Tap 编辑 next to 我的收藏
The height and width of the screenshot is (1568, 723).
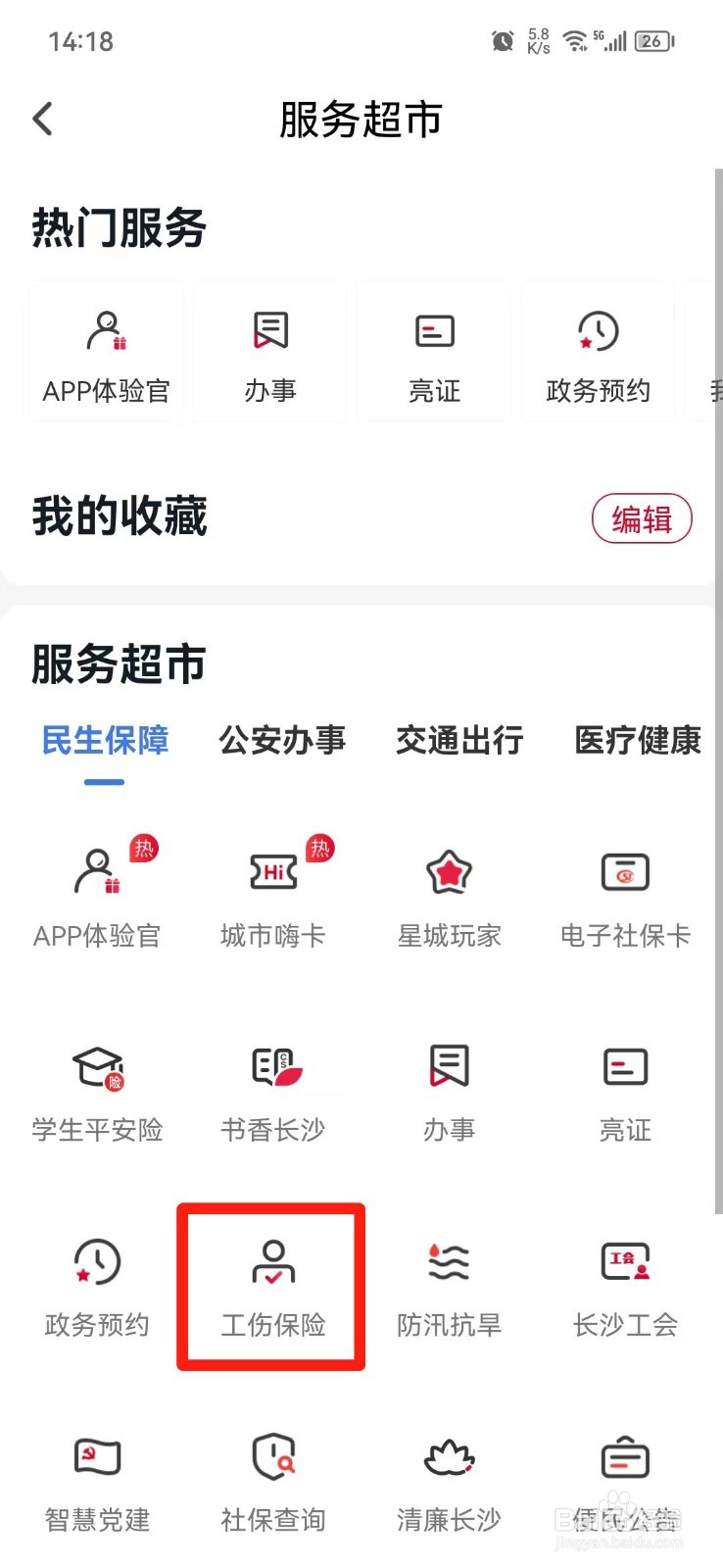642,518
